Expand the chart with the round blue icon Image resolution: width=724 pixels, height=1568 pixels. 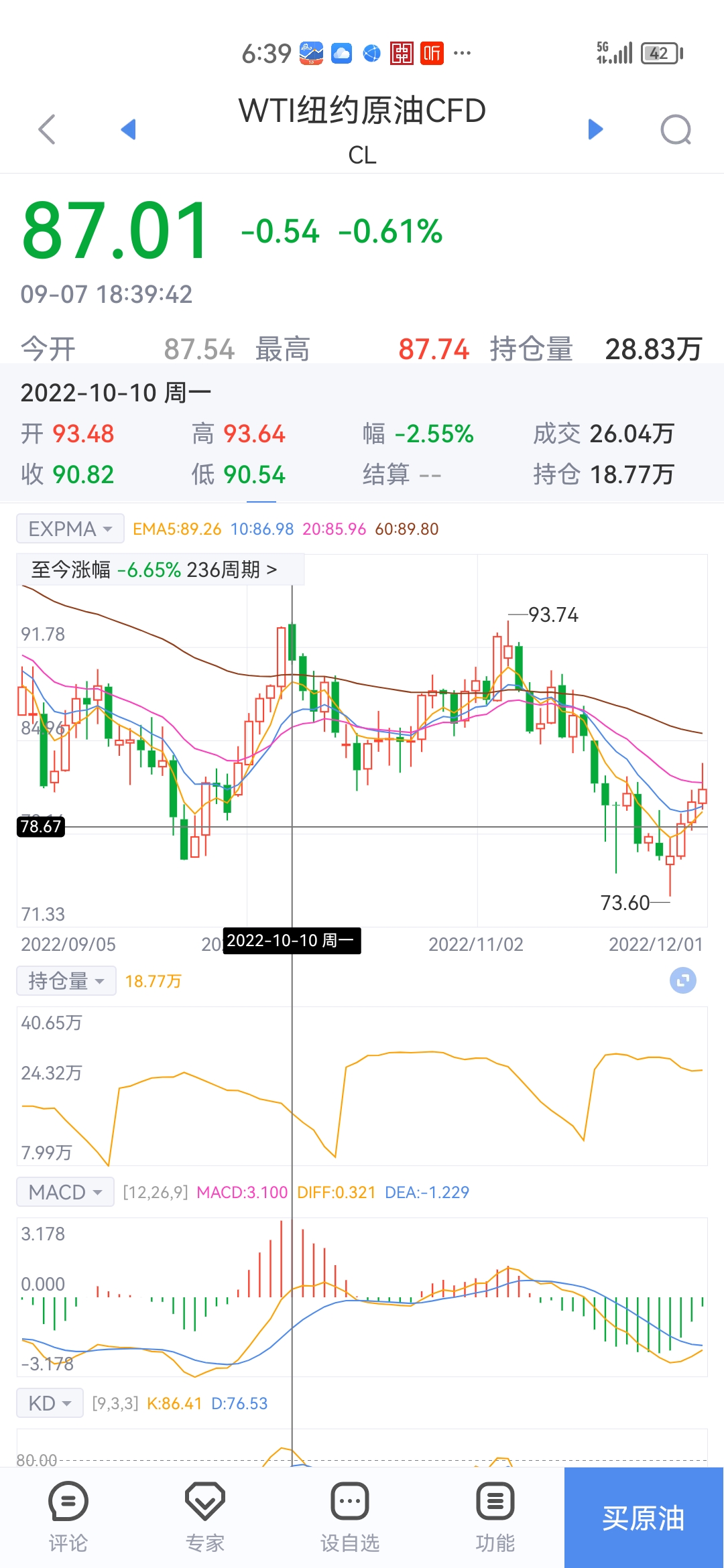coord(682,981)
